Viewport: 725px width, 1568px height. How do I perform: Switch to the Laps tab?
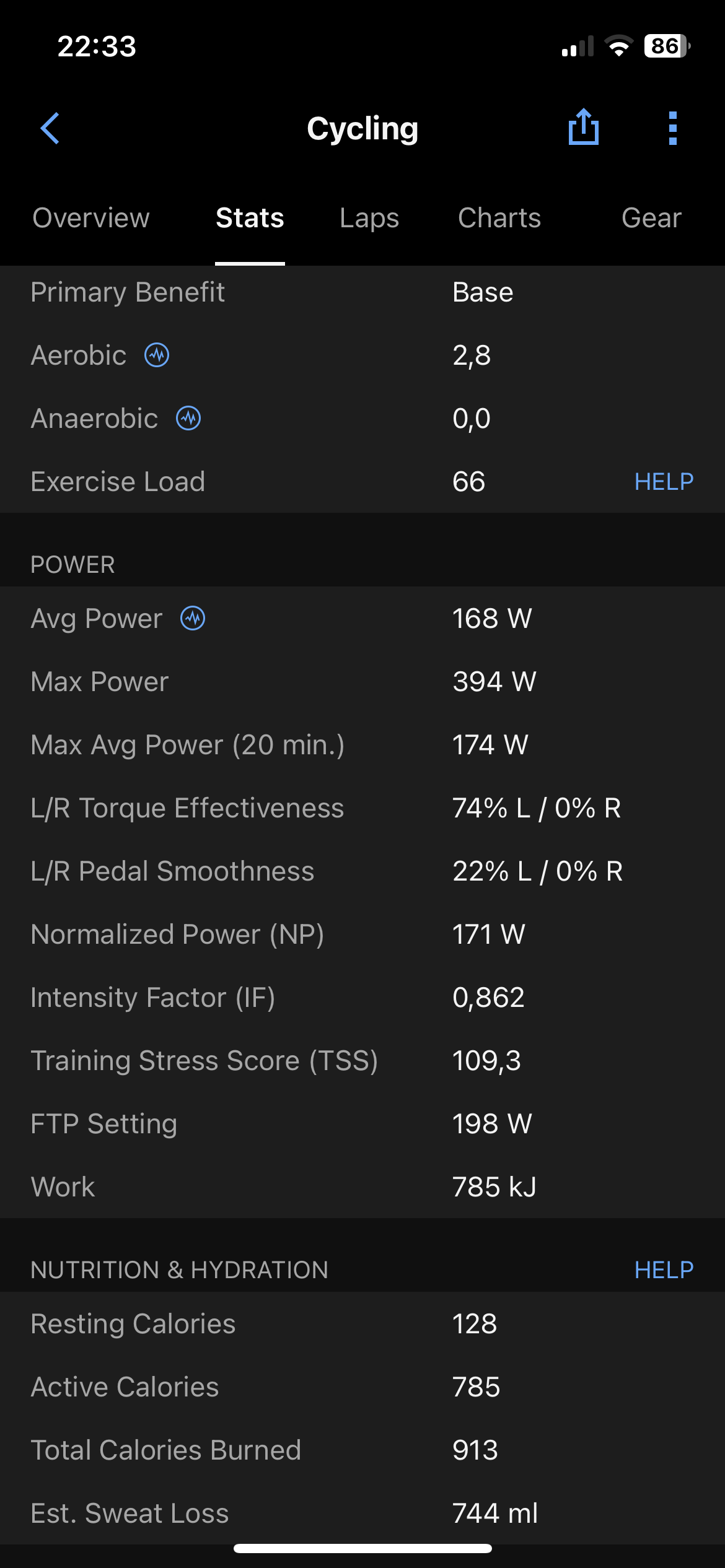point(369,218)
